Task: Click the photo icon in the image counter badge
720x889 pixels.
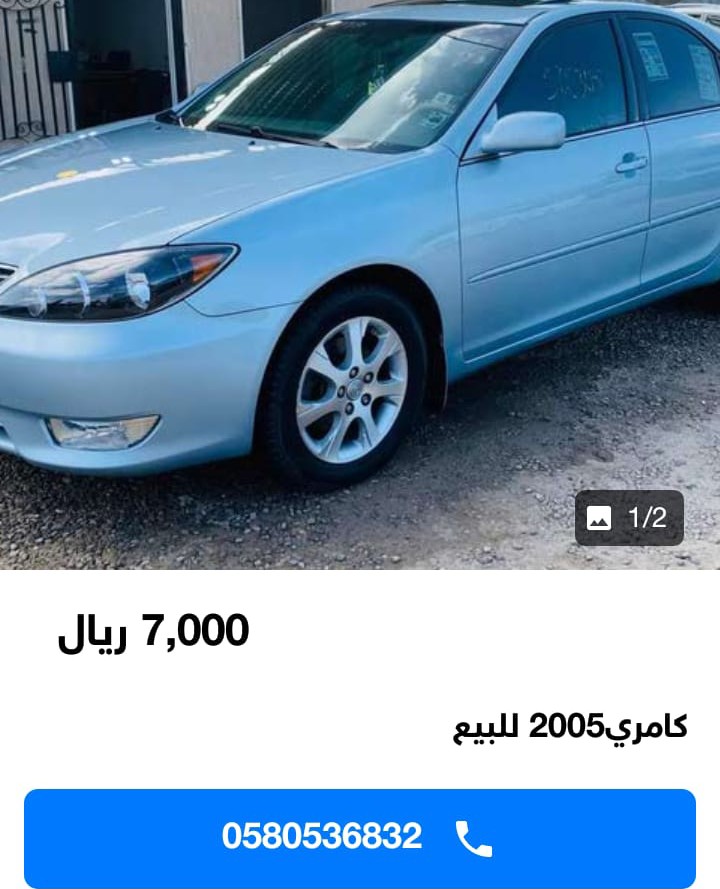Action: coord(600,518)
